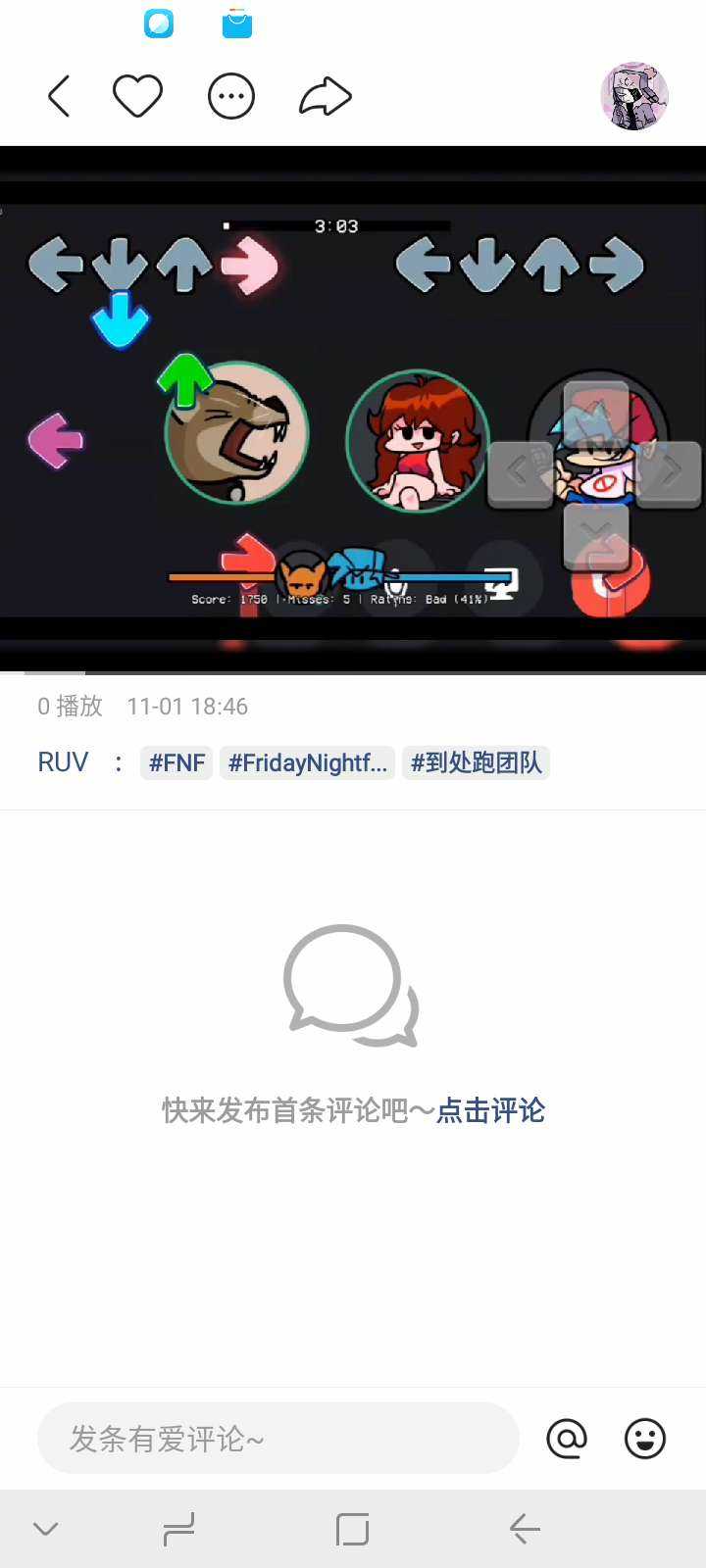Image resolution: width=706 pixels, height=1568 pixels.
Task: Open the recent apps view
Action: click(178, 1529)
